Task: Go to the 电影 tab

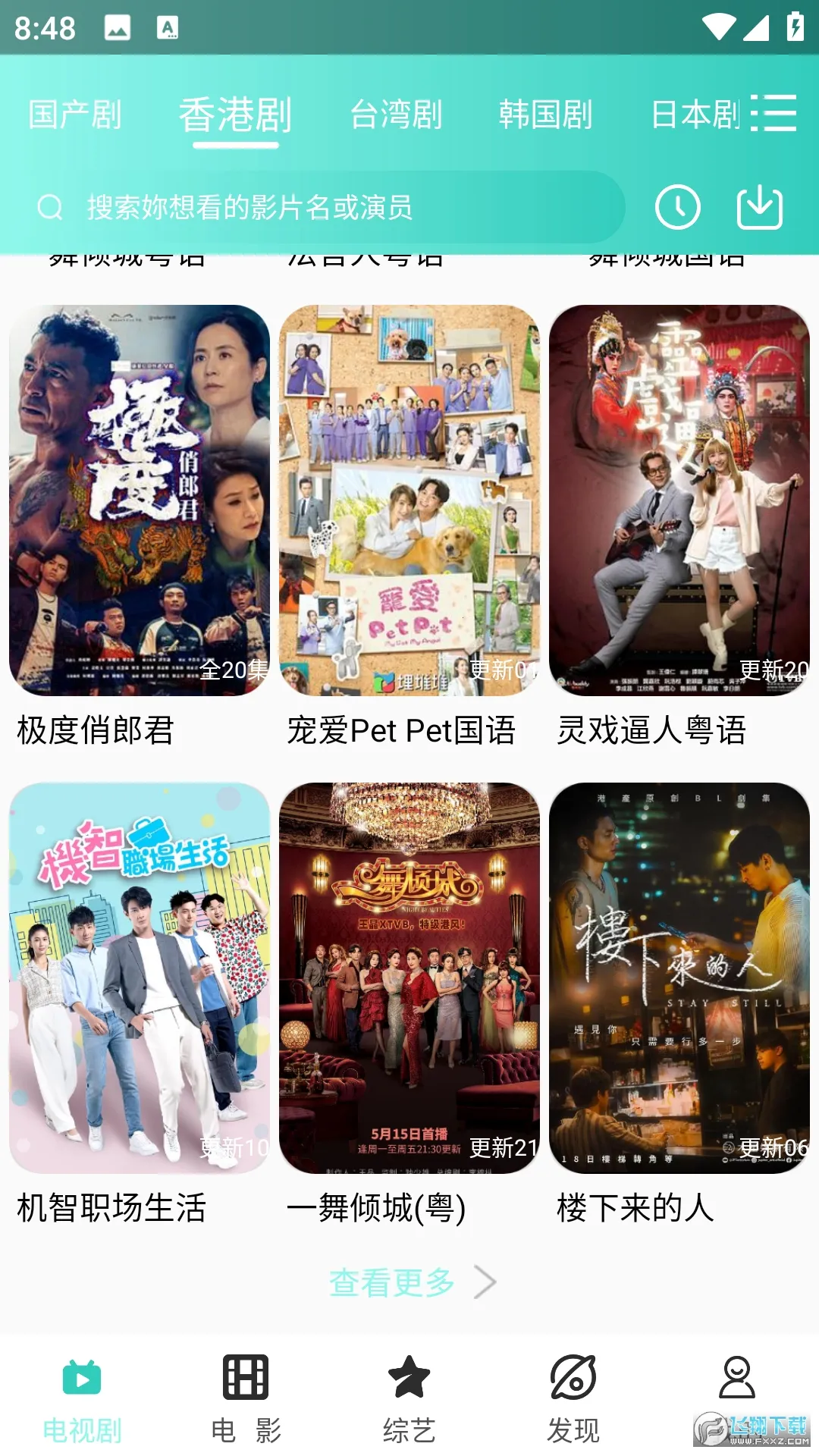Action: (246, 1398)
